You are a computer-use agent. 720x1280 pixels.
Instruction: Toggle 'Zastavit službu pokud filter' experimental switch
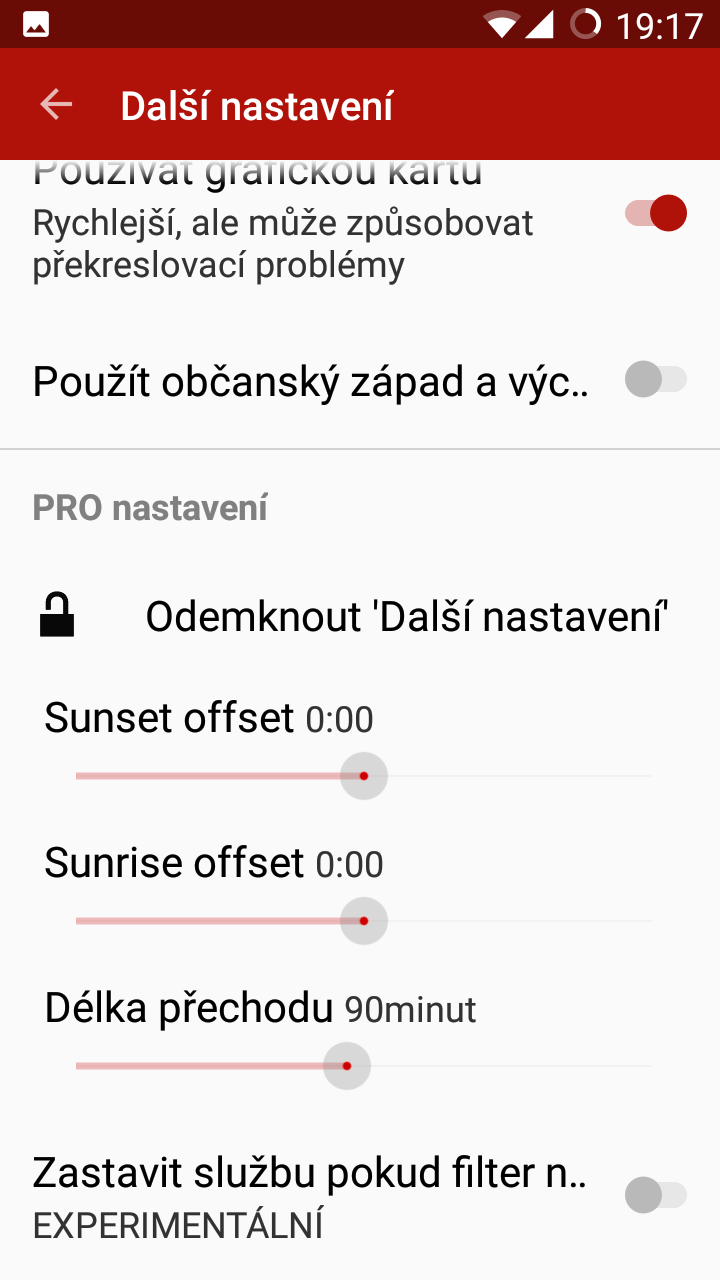655,1195
